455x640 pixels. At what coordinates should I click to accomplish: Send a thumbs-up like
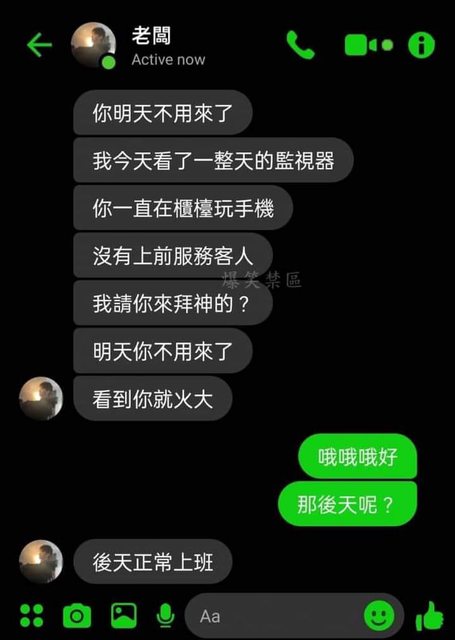pos(429,616)
